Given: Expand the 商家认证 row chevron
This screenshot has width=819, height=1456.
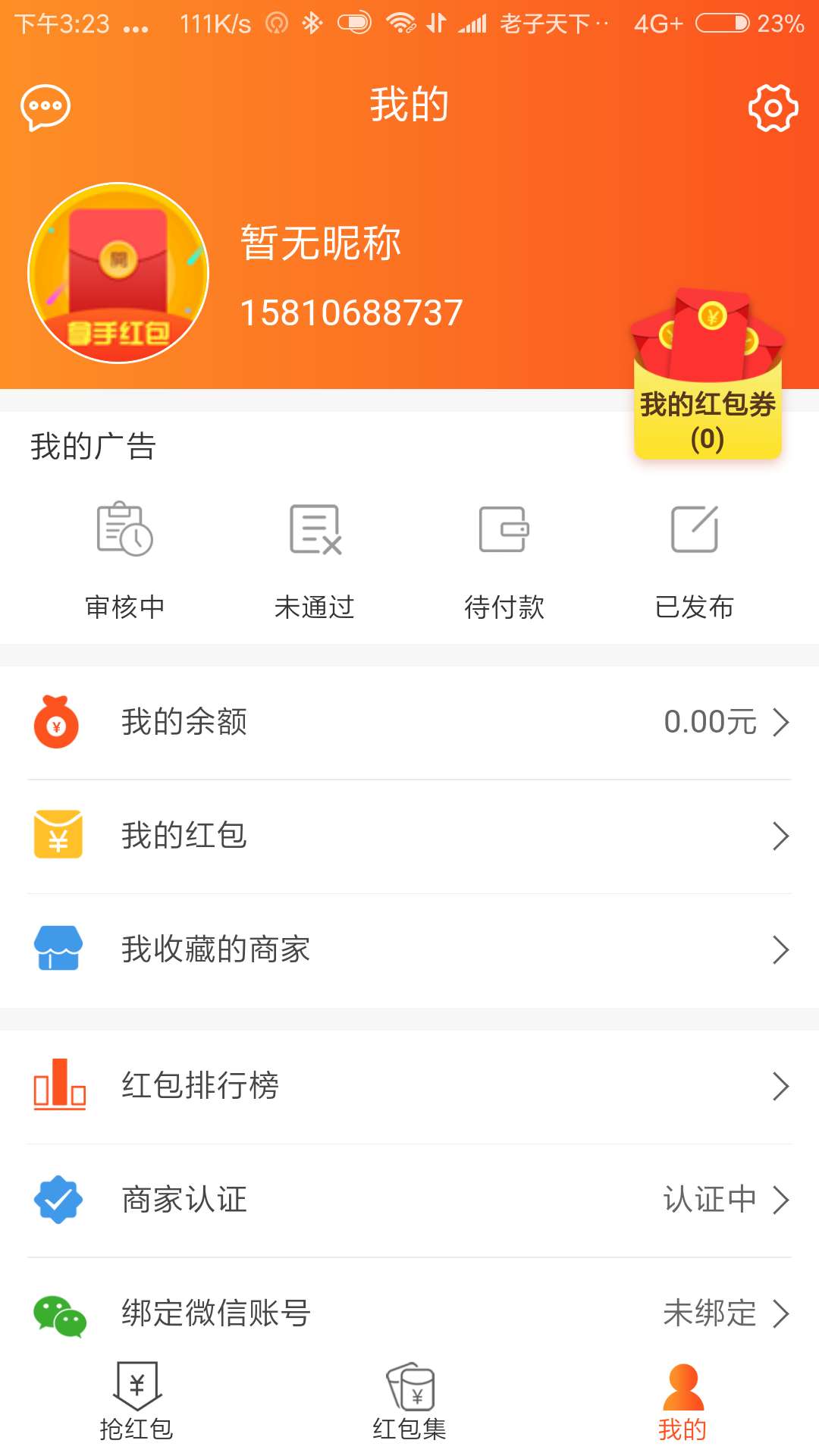Looking at the screenshot, I should coord(783,1200).
